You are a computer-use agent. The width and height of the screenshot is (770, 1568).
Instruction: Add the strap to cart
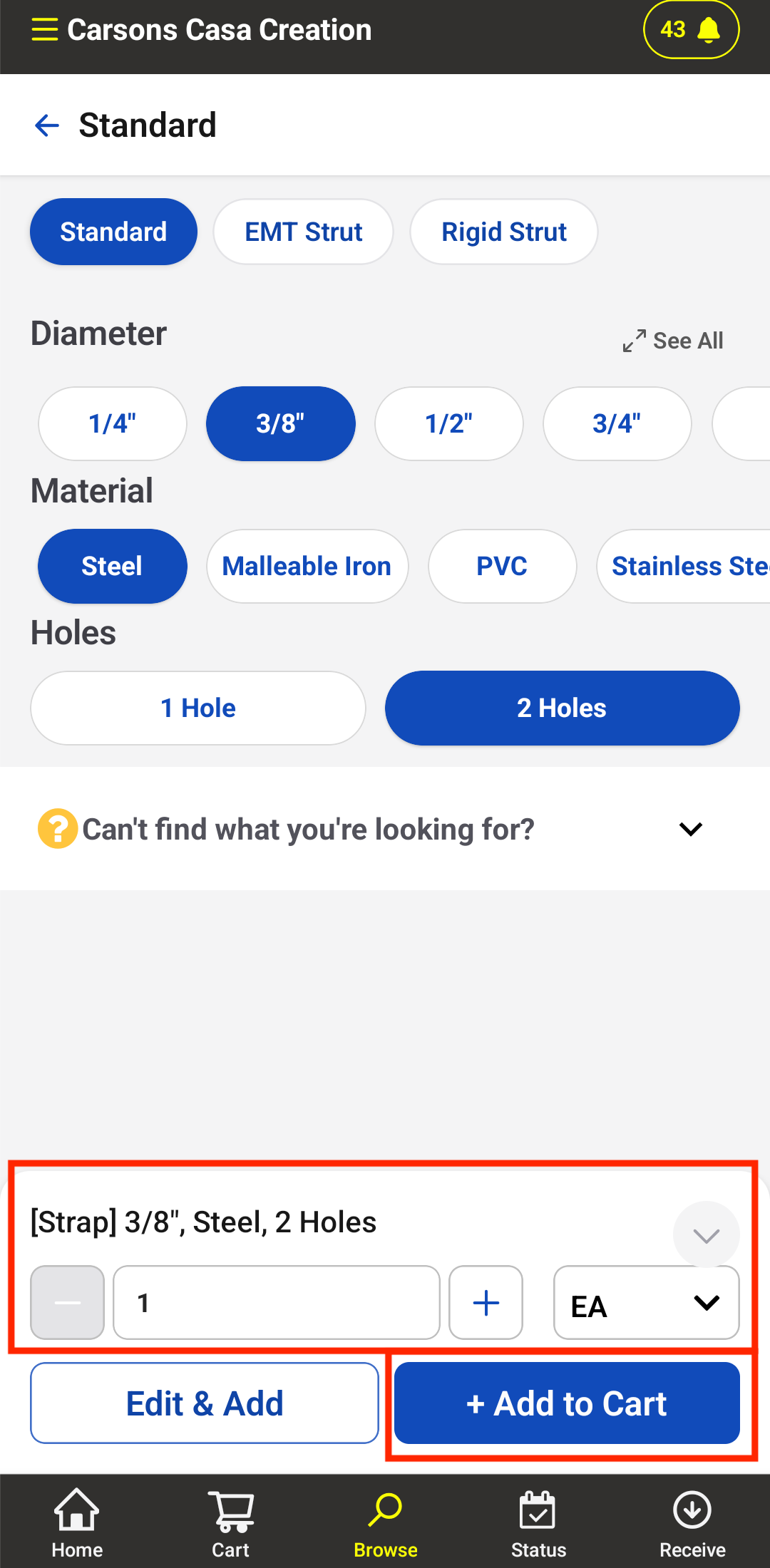567,1403
